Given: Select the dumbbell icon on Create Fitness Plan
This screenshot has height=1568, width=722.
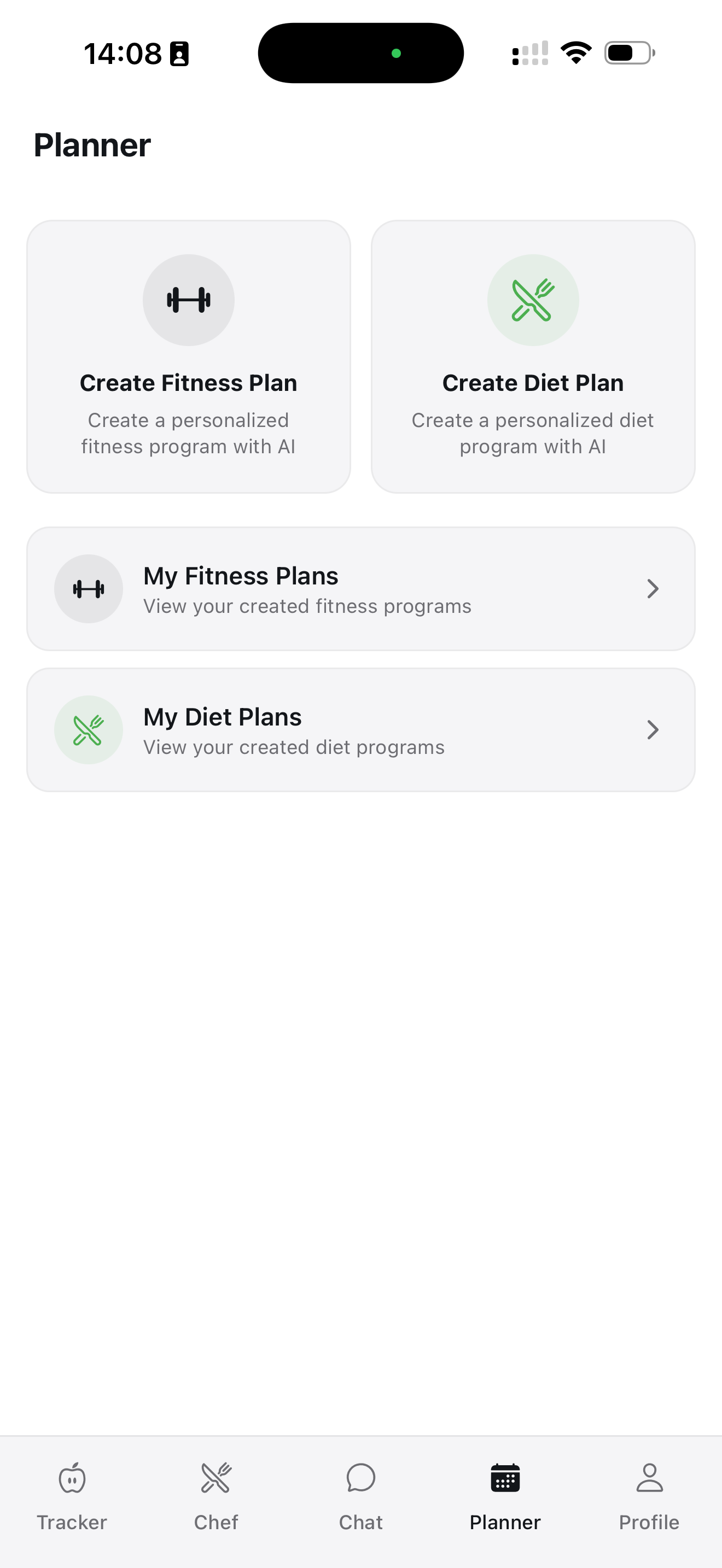Looking at the screenshot, I should pos(189,299).
